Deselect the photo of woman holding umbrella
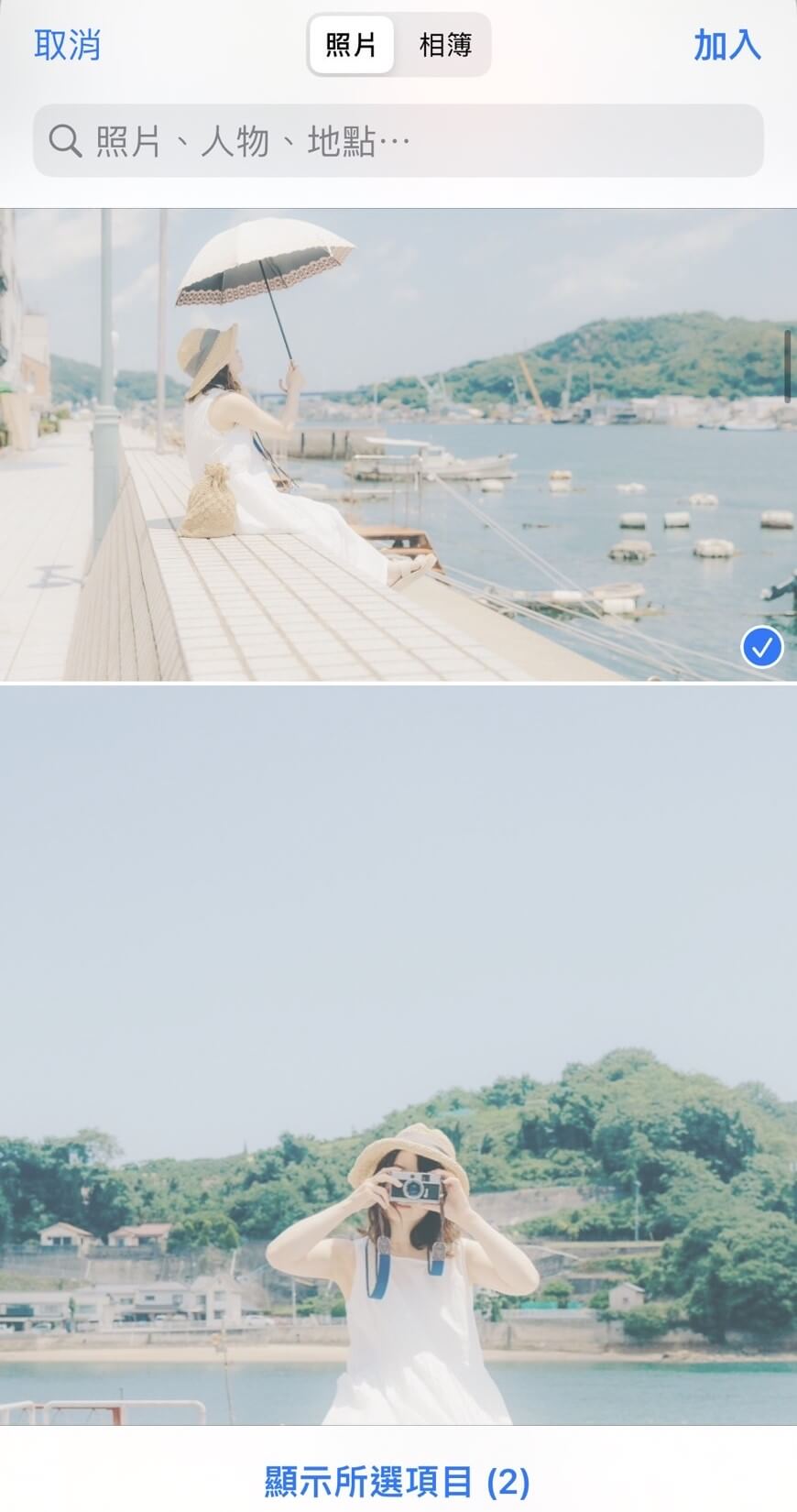 (398, 444)
